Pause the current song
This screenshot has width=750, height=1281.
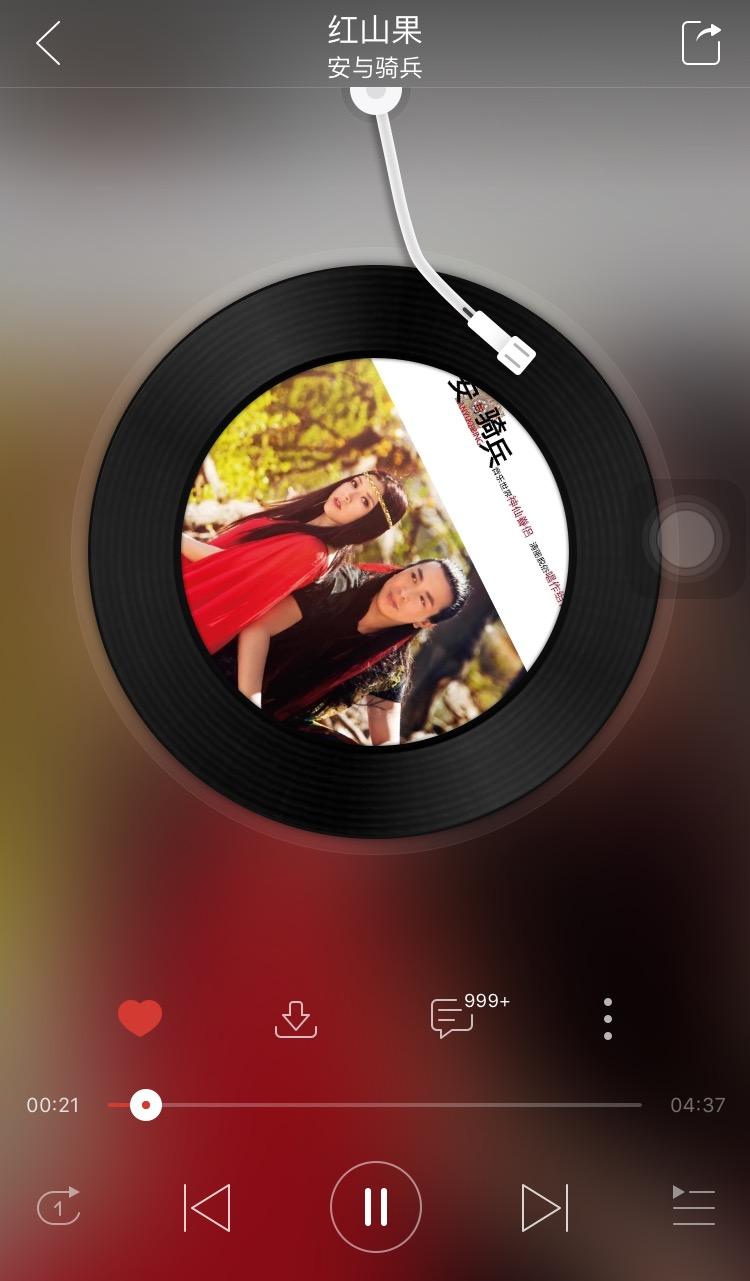pos(376,1207)
